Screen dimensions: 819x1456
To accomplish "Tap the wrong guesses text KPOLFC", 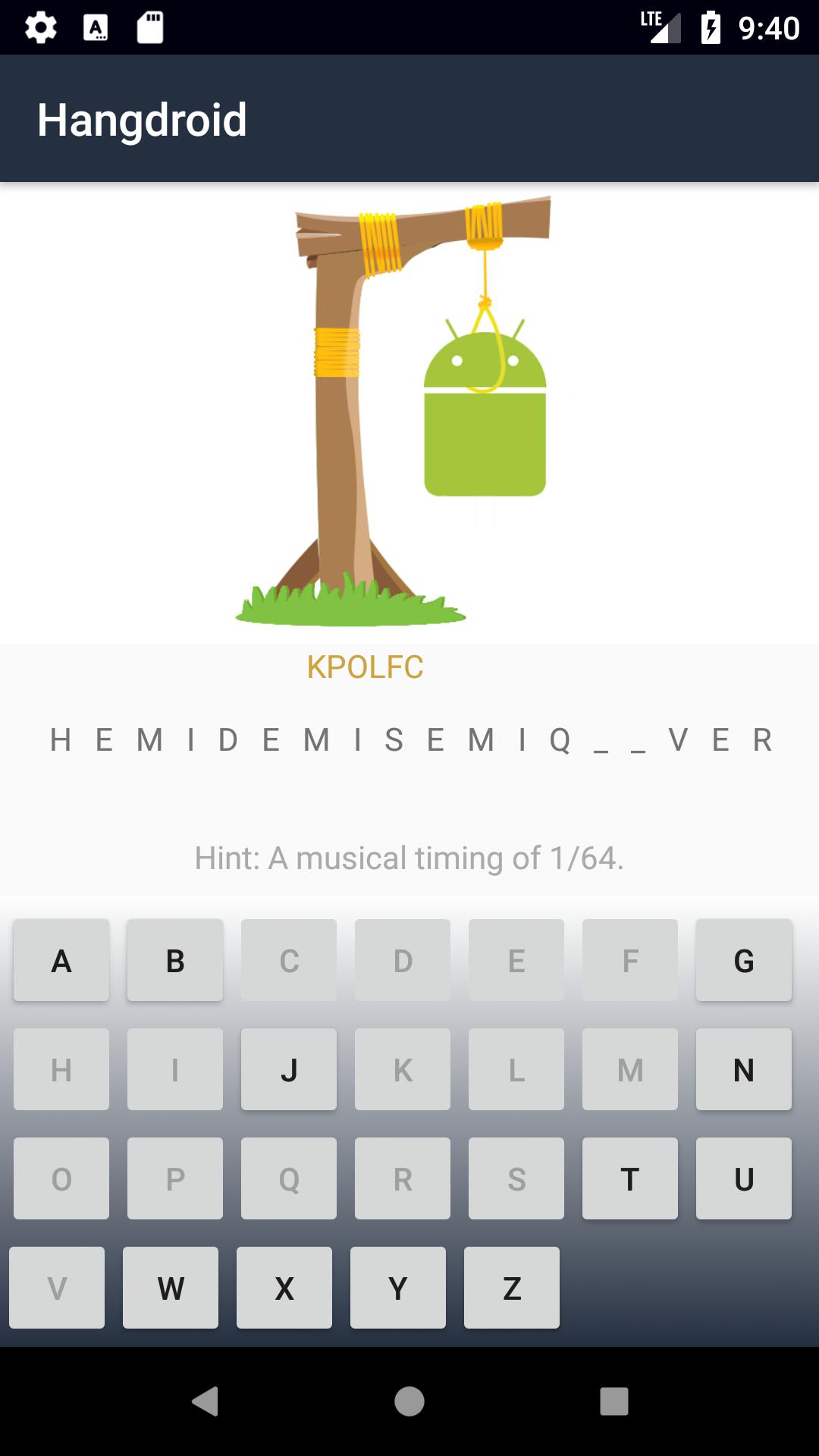I will click(x=364, y=668).
